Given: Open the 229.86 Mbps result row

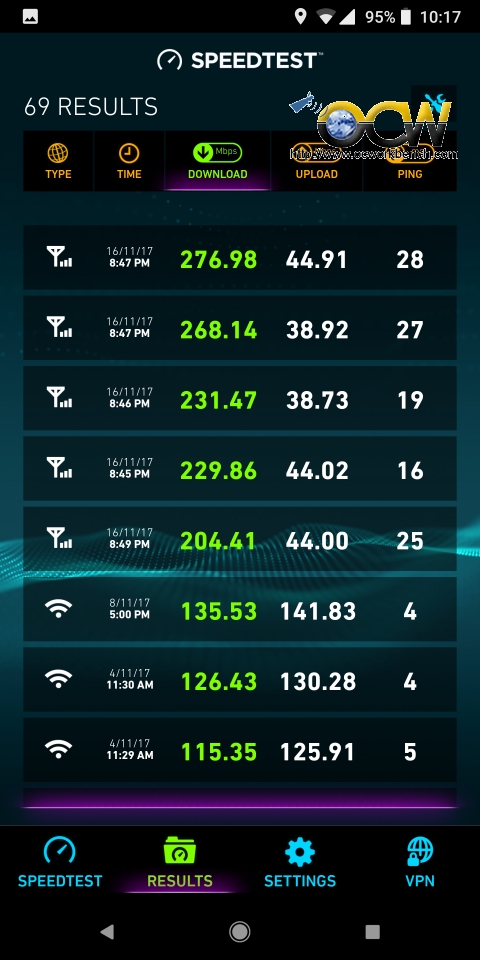Looking at the screenshot, I should (x=240, y=469).
